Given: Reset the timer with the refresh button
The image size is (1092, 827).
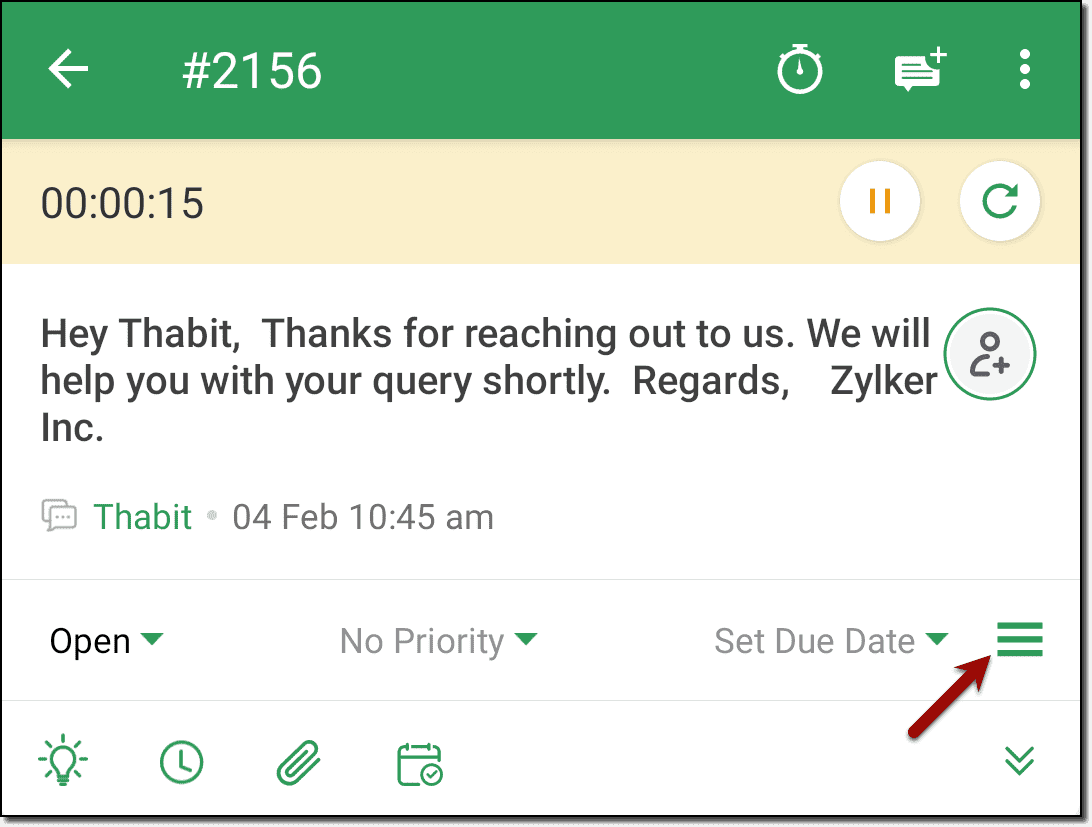Looking at the screenshot, I should (x=1000, y=202).
